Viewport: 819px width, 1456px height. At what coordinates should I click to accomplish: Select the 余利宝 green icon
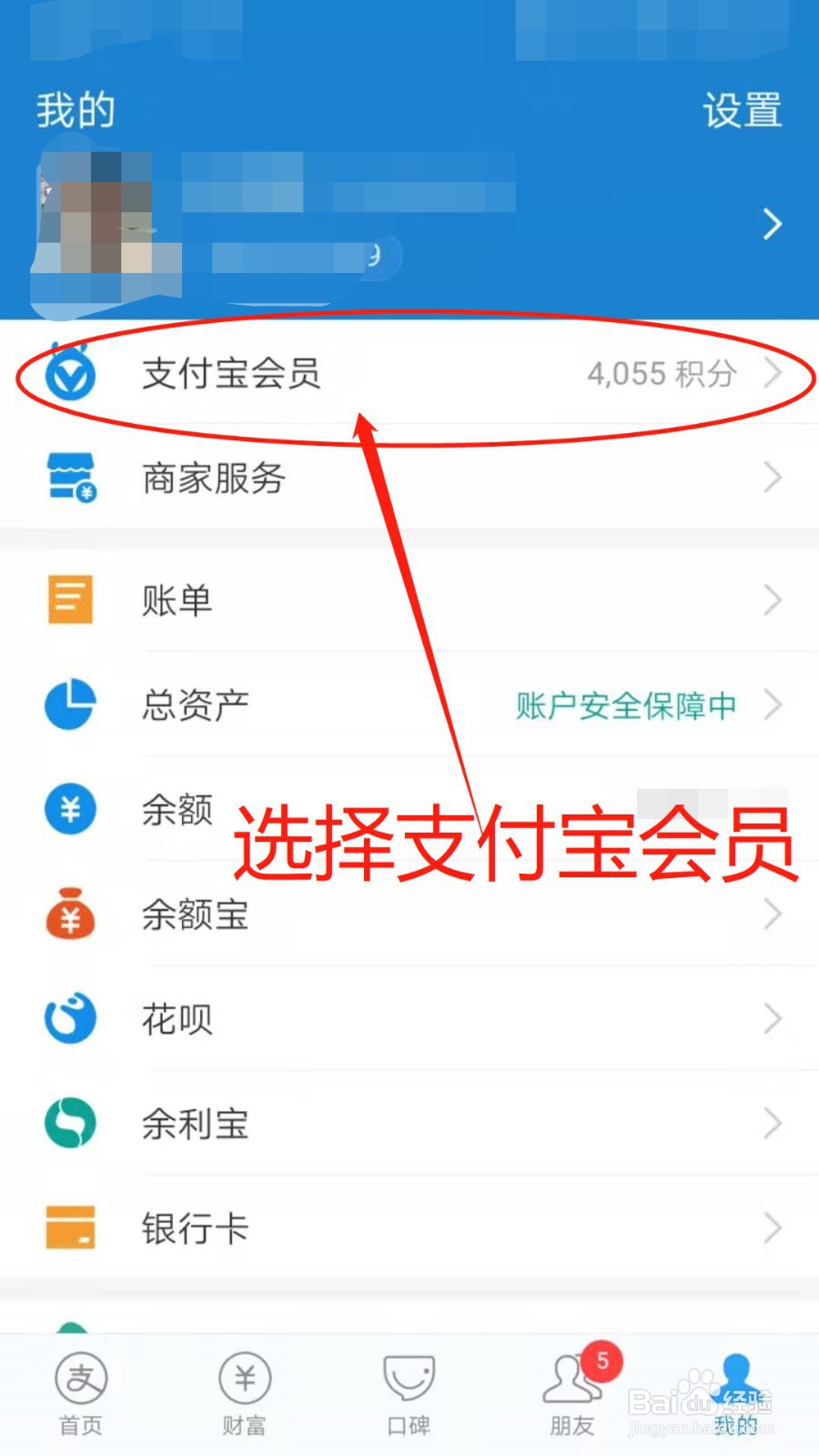point(68,1124)
